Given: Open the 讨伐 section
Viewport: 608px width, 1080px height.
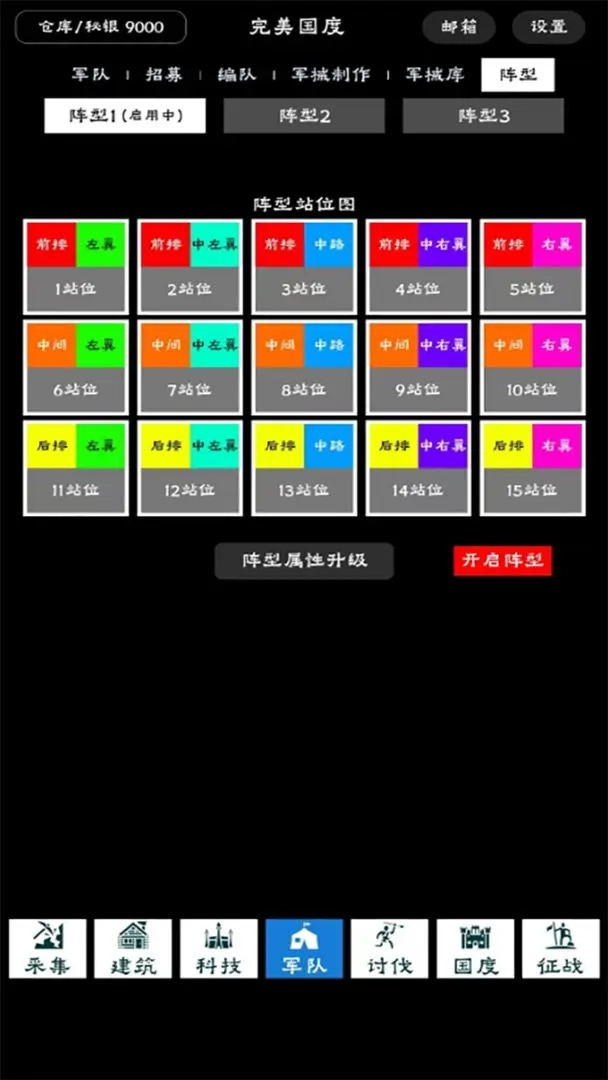Looking at the screenshot, I should click(390, 948).
